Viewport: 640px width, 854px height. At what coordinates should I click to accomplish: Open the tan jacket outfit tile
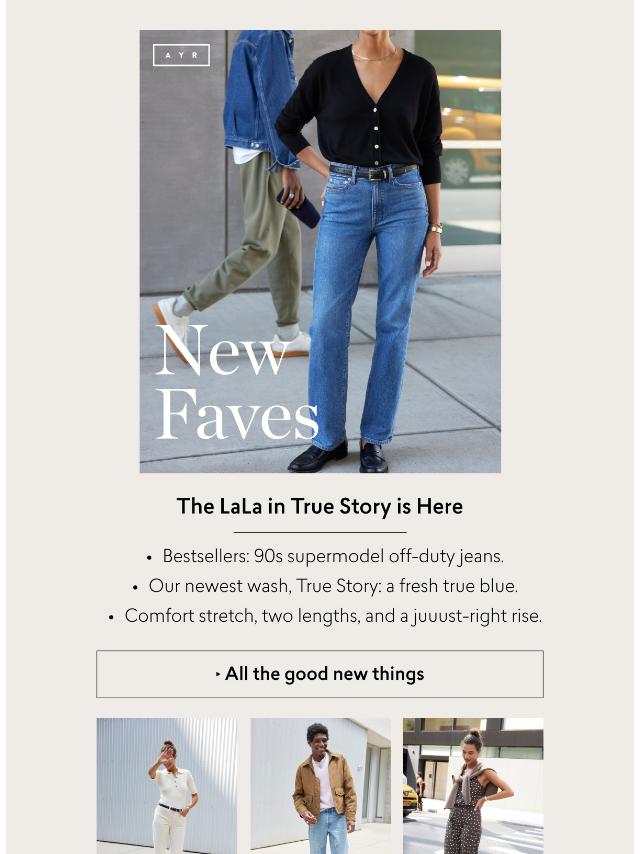[x=320, y=785]
